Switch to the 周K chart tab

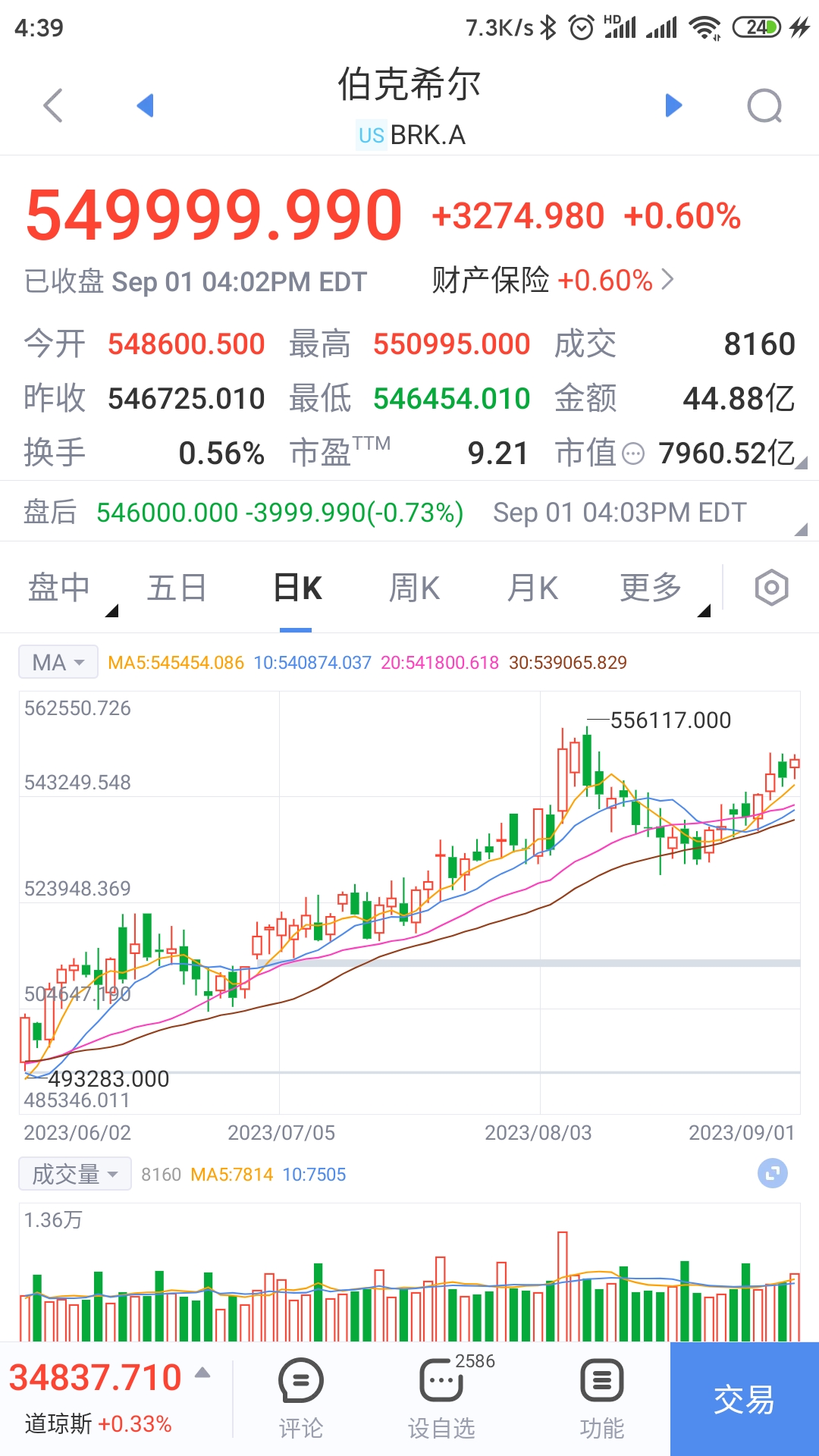point(414,588)
